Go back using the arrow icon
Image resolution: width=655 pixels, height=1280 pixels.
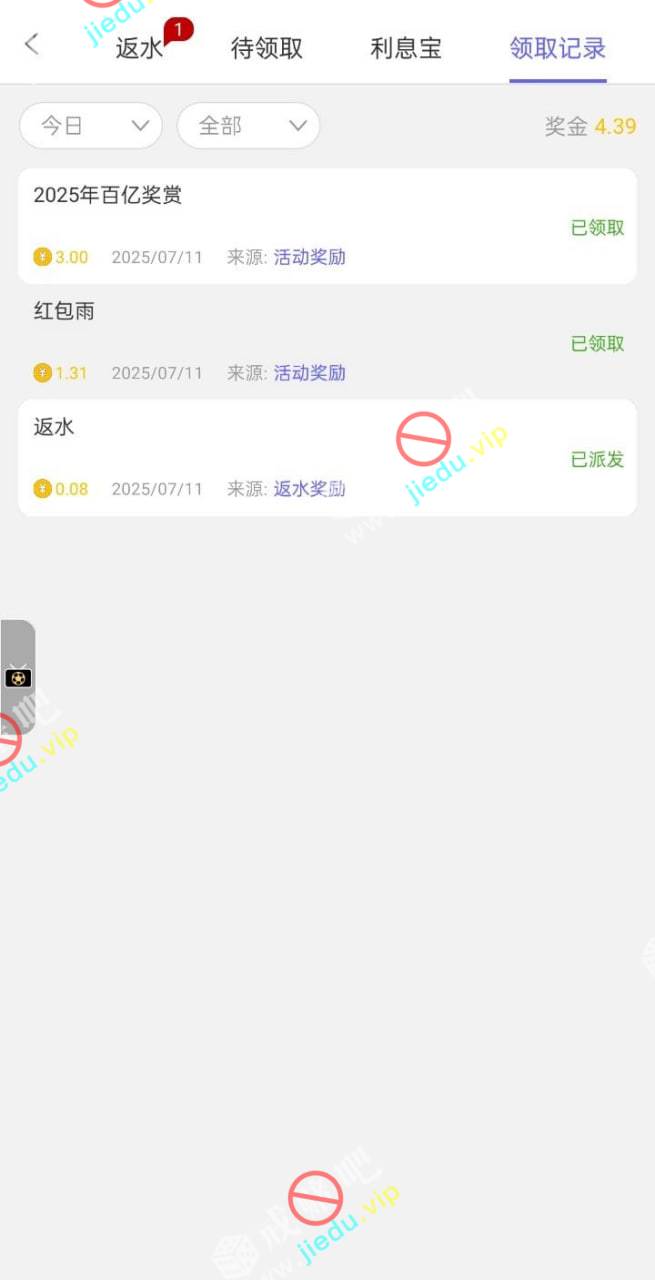31,44
